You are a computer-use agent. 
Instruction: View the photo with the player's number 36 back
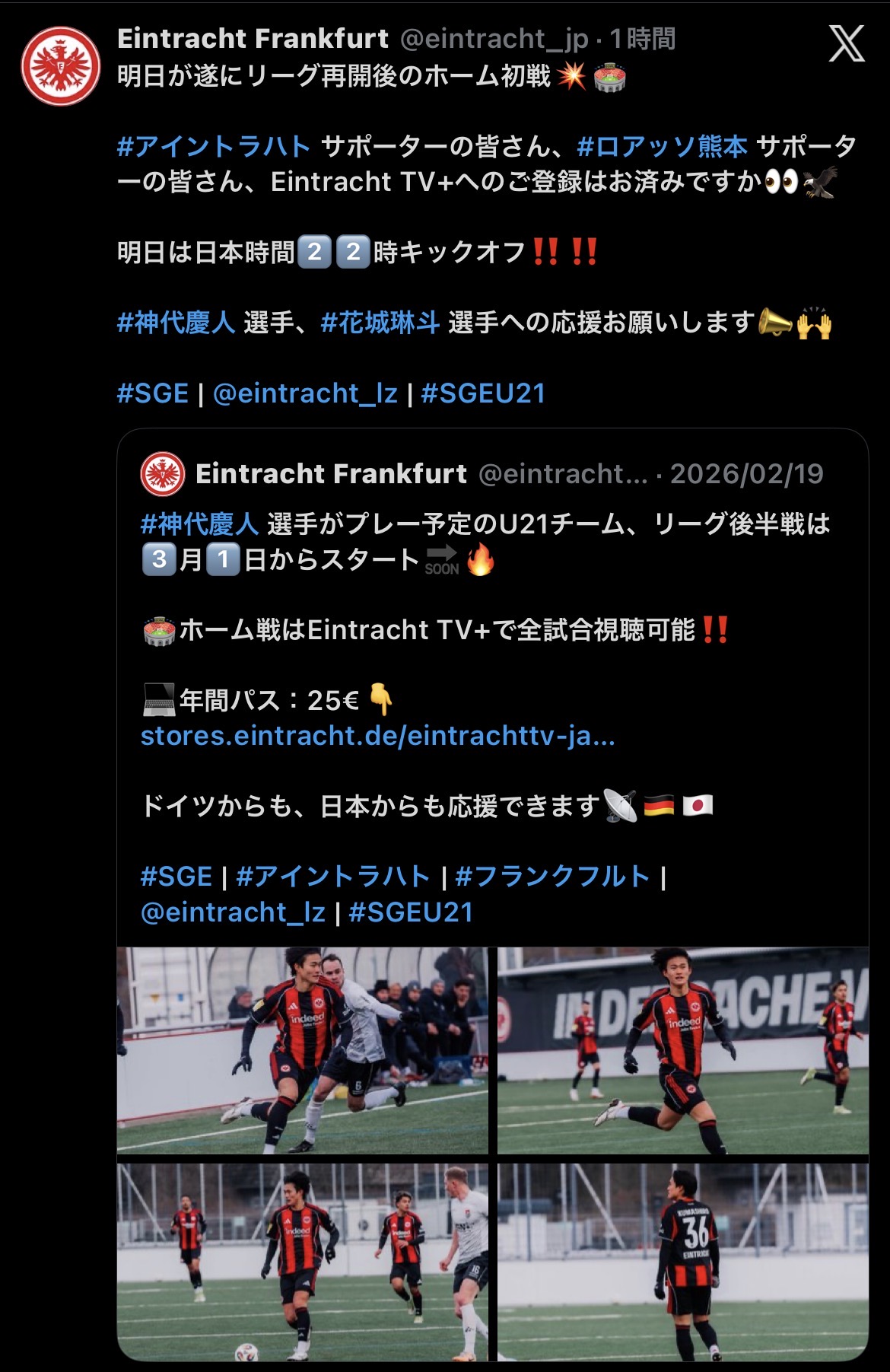point(683,1262)
